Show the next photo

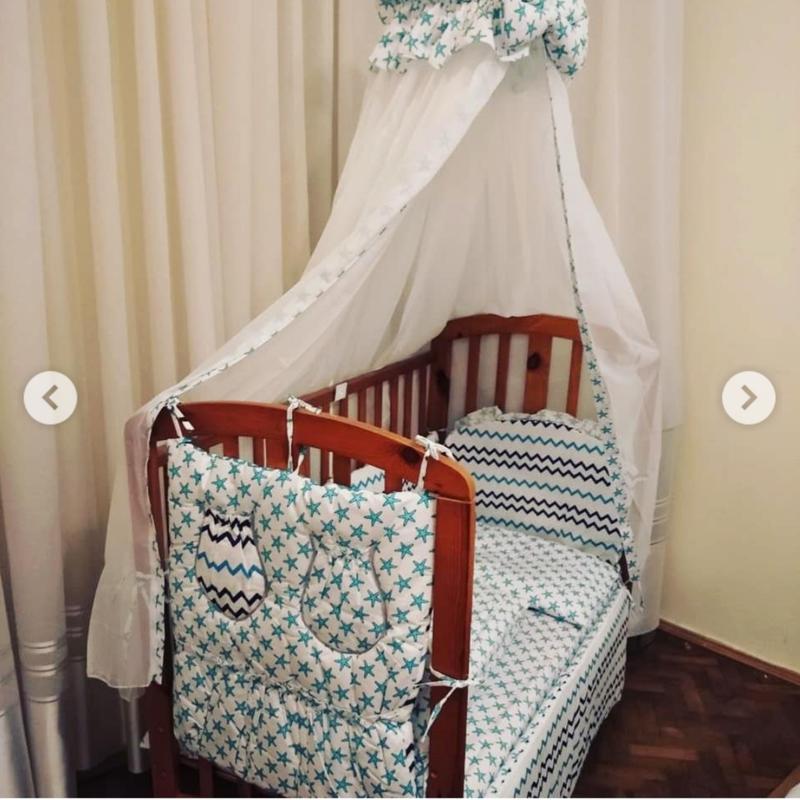(748, 398)
